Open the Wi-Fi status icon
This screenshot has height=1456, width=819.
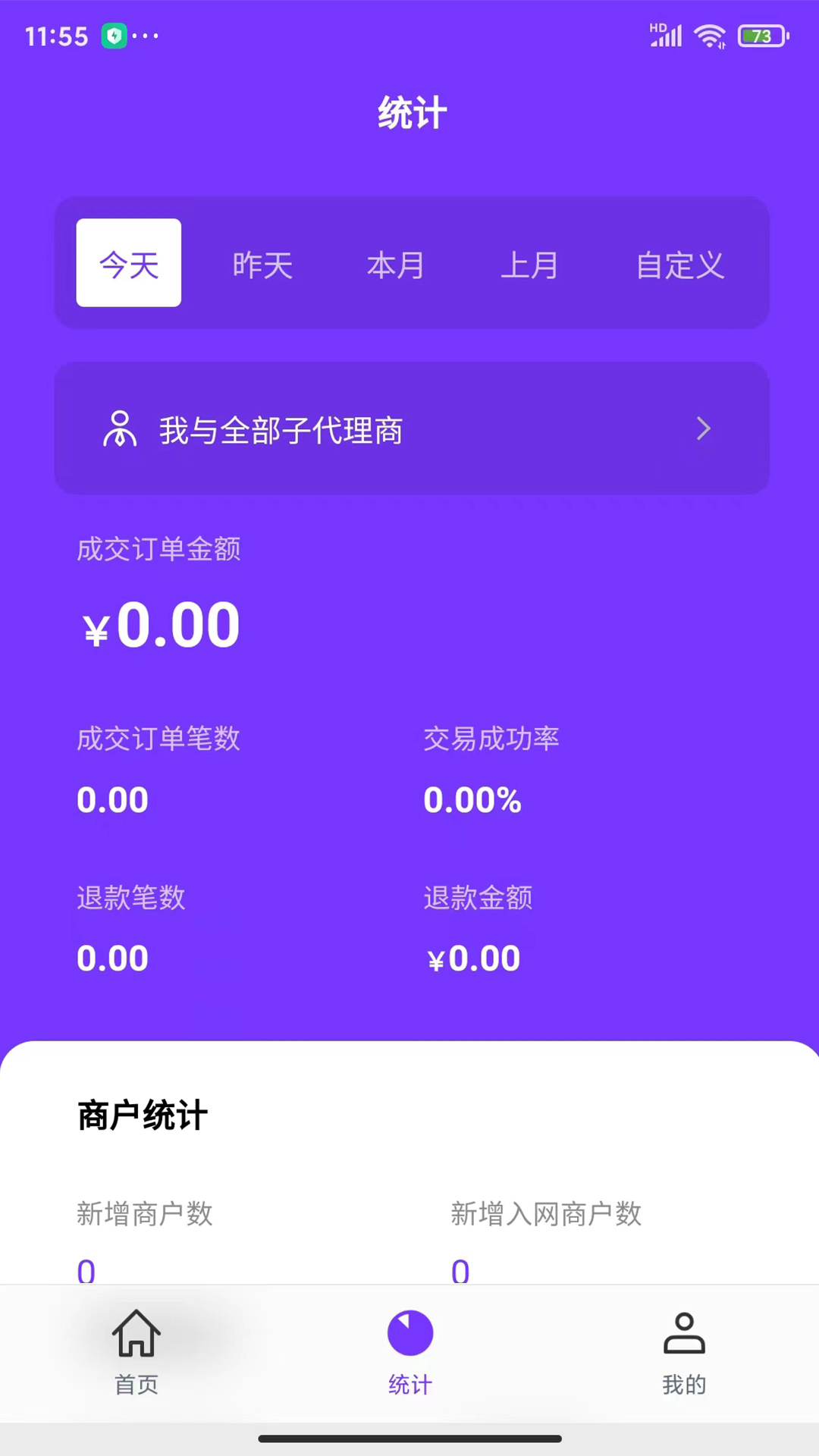coord(708,34)
